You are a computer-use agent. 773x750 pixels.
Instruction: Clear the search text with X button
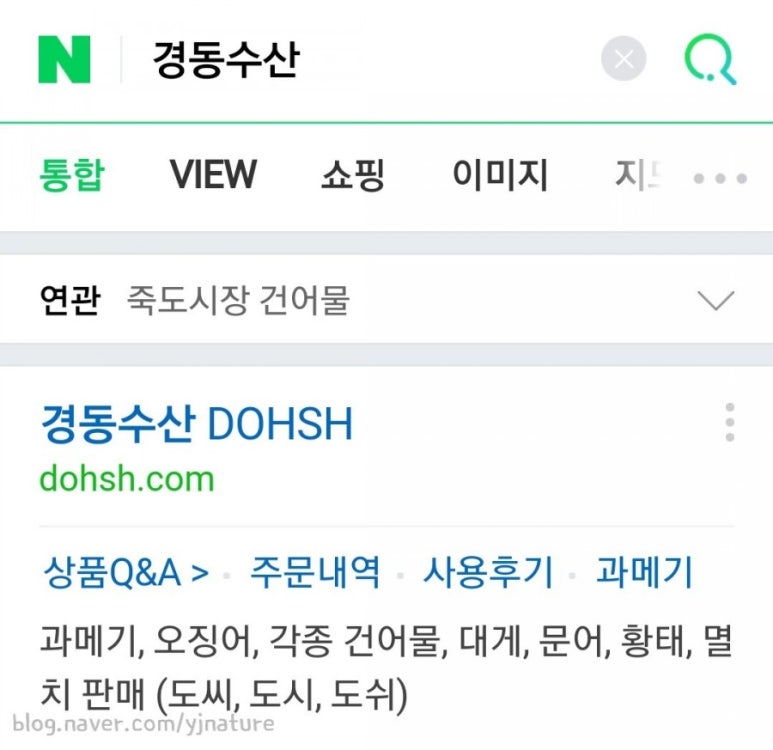click(x=624, y=60)
